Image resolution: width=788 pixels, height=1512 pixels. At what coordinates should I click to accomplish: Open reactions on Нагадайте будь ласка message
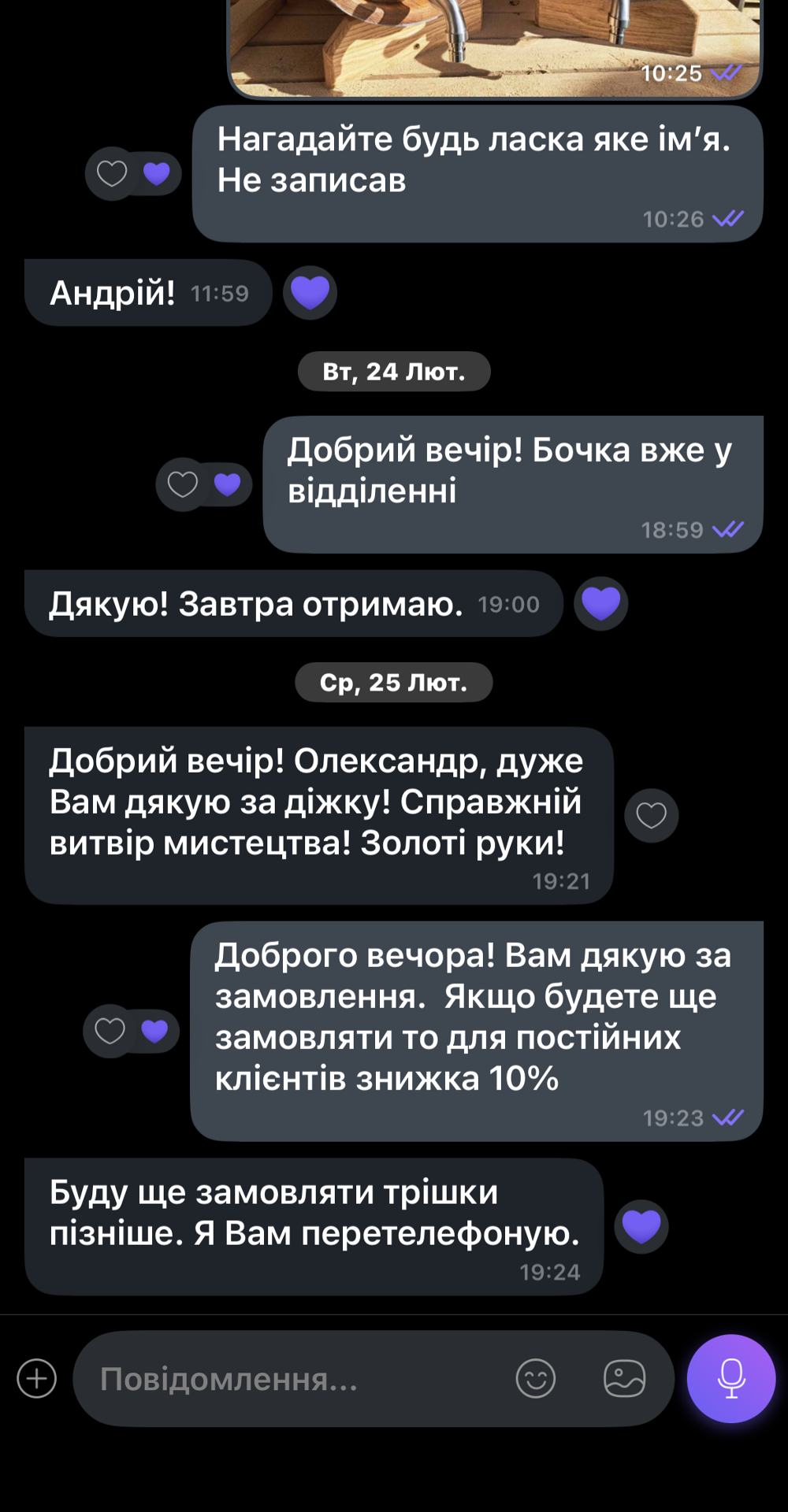(x=112, y=173)
